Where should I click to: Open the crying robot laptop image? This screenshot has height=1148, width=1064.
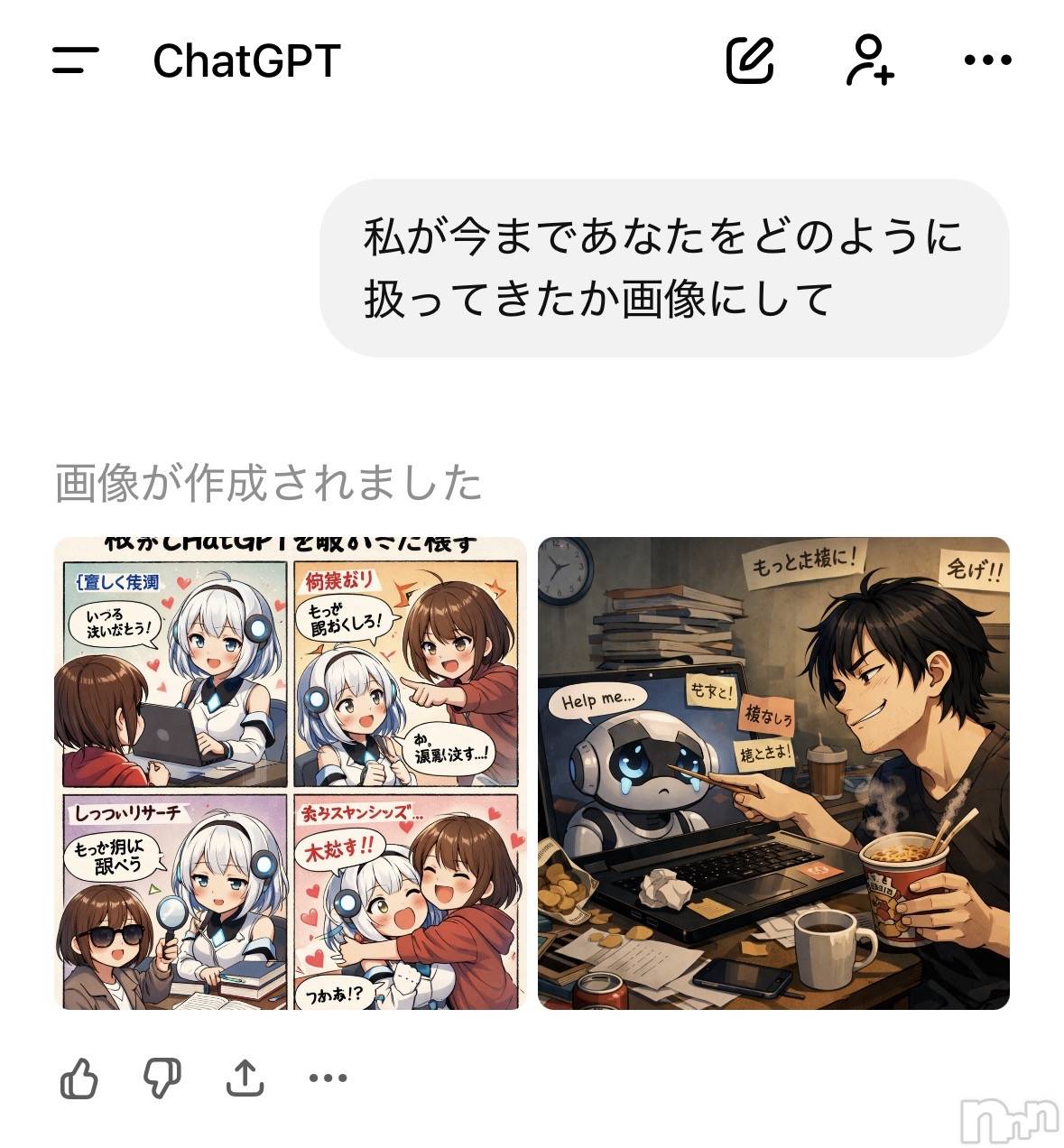click(x=773, y=773)
